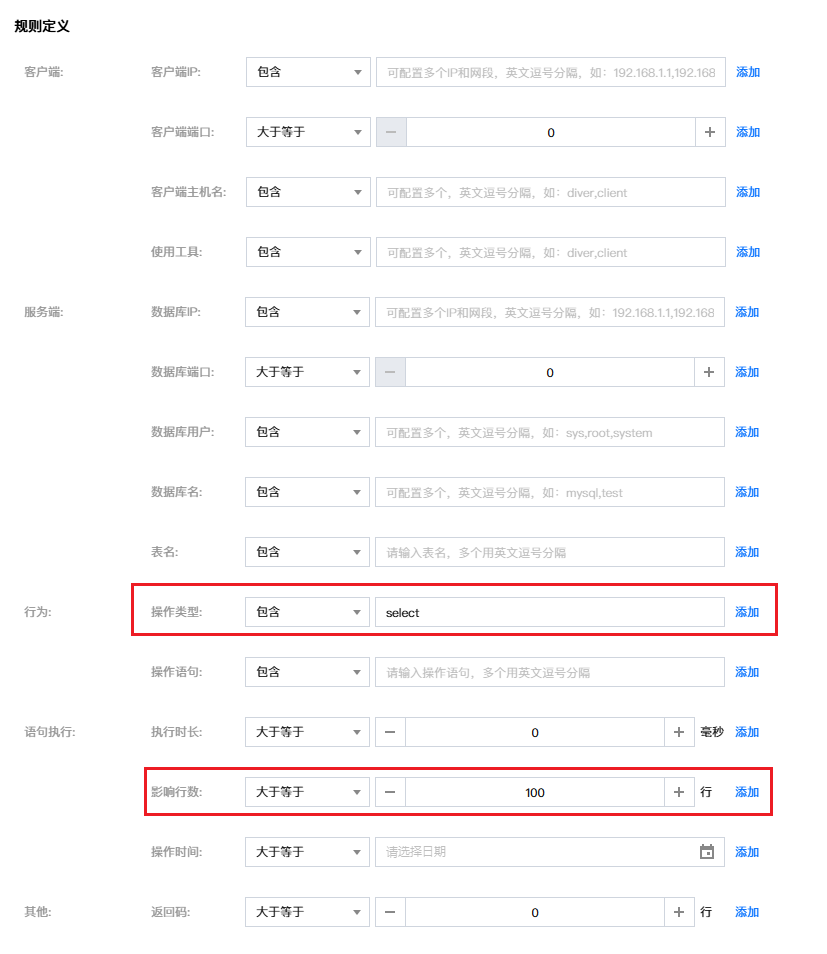Increase 影响行数 with the plus button
The image size is (827, 954).
coord(679,792)
